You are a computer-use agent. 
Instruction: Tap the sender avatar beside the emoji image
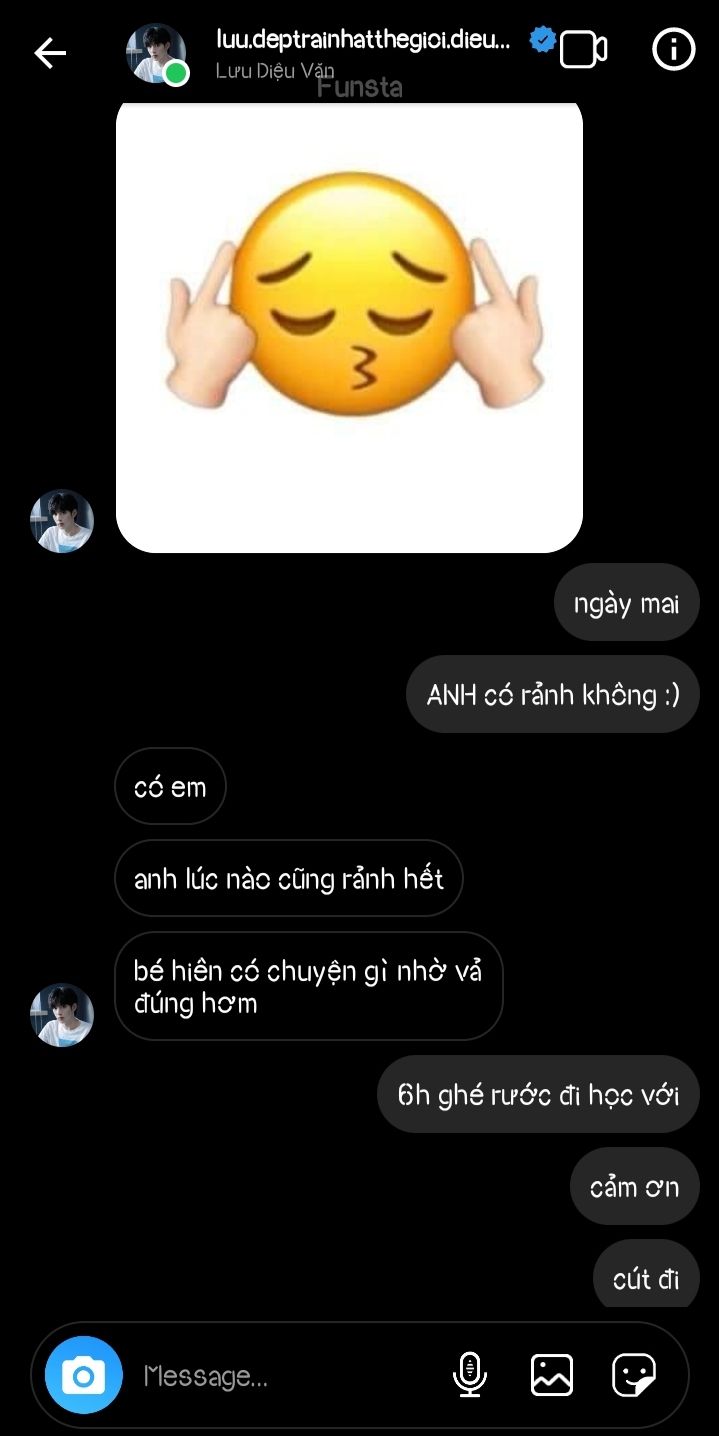point(62,521)
